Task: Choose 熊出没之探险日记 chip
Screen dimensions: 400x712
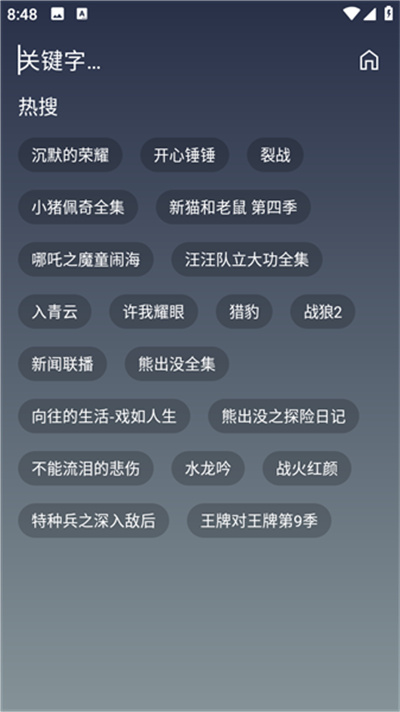Action: 284,416
